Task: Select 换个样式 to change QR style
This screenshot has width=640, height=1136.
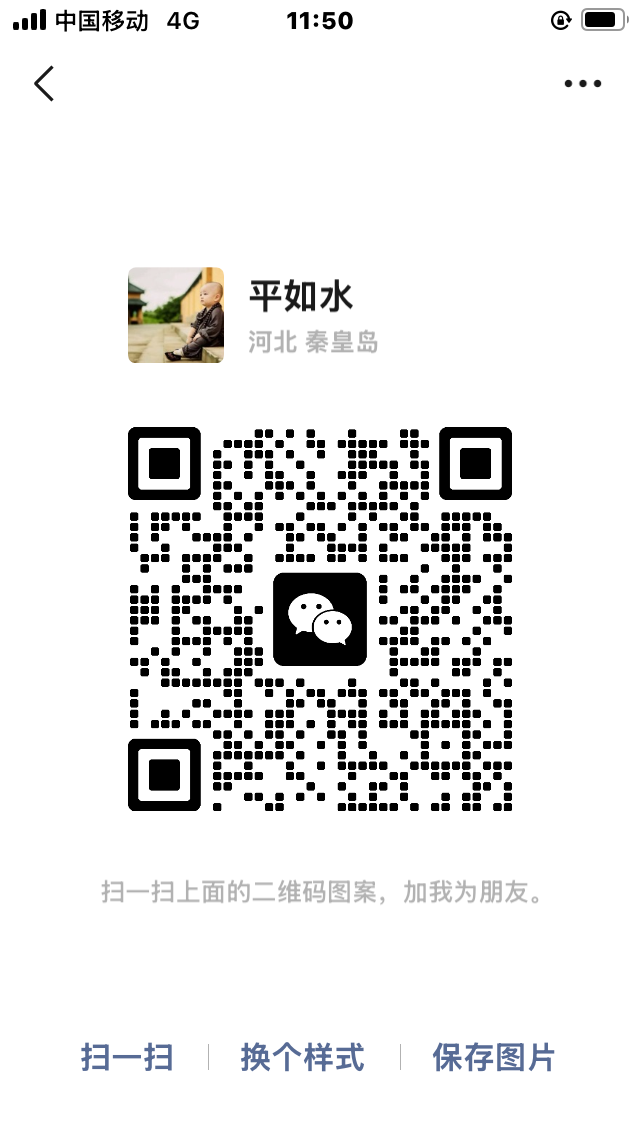Action: [302, 1057]
